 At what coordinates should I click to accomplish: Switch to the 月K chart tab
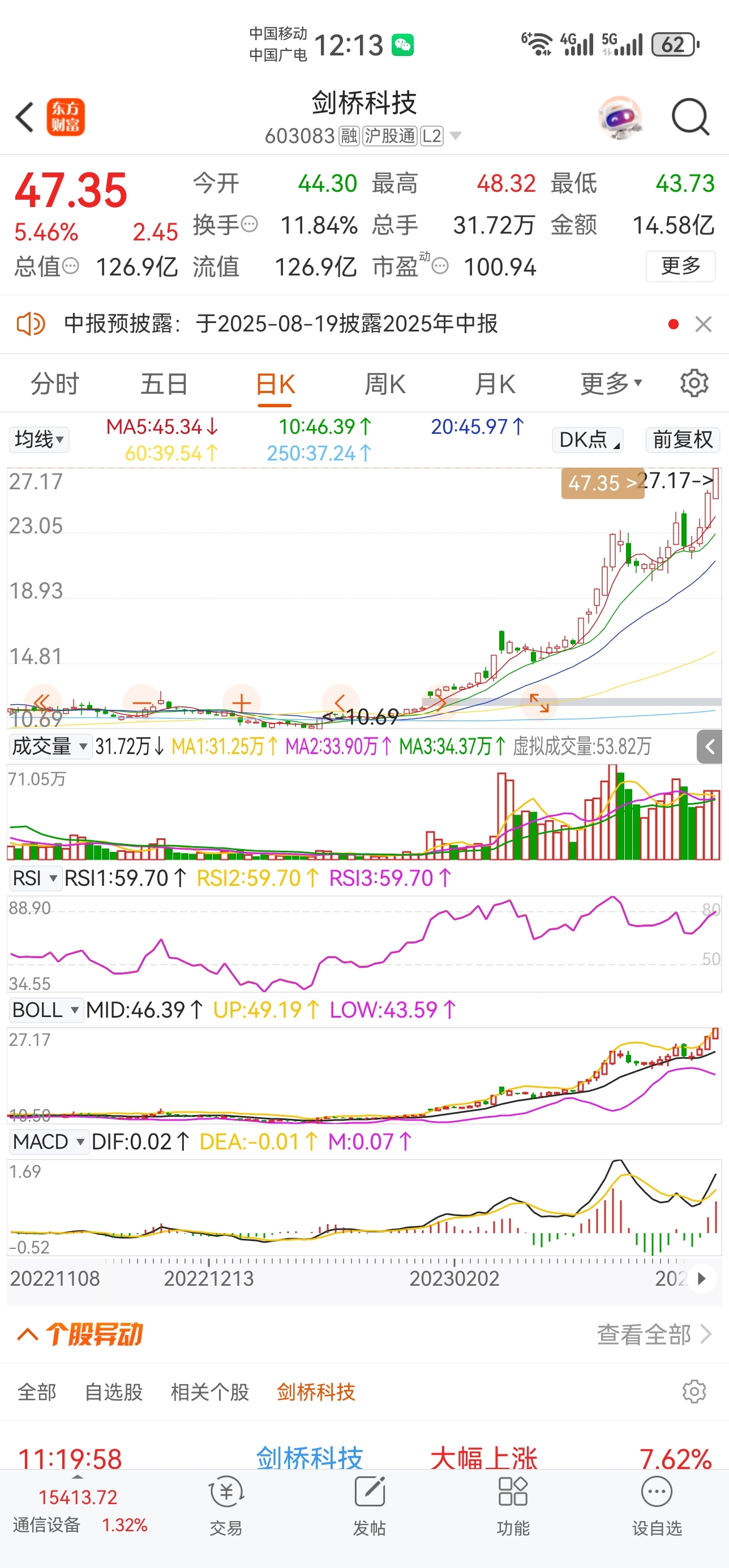(495, 384)
